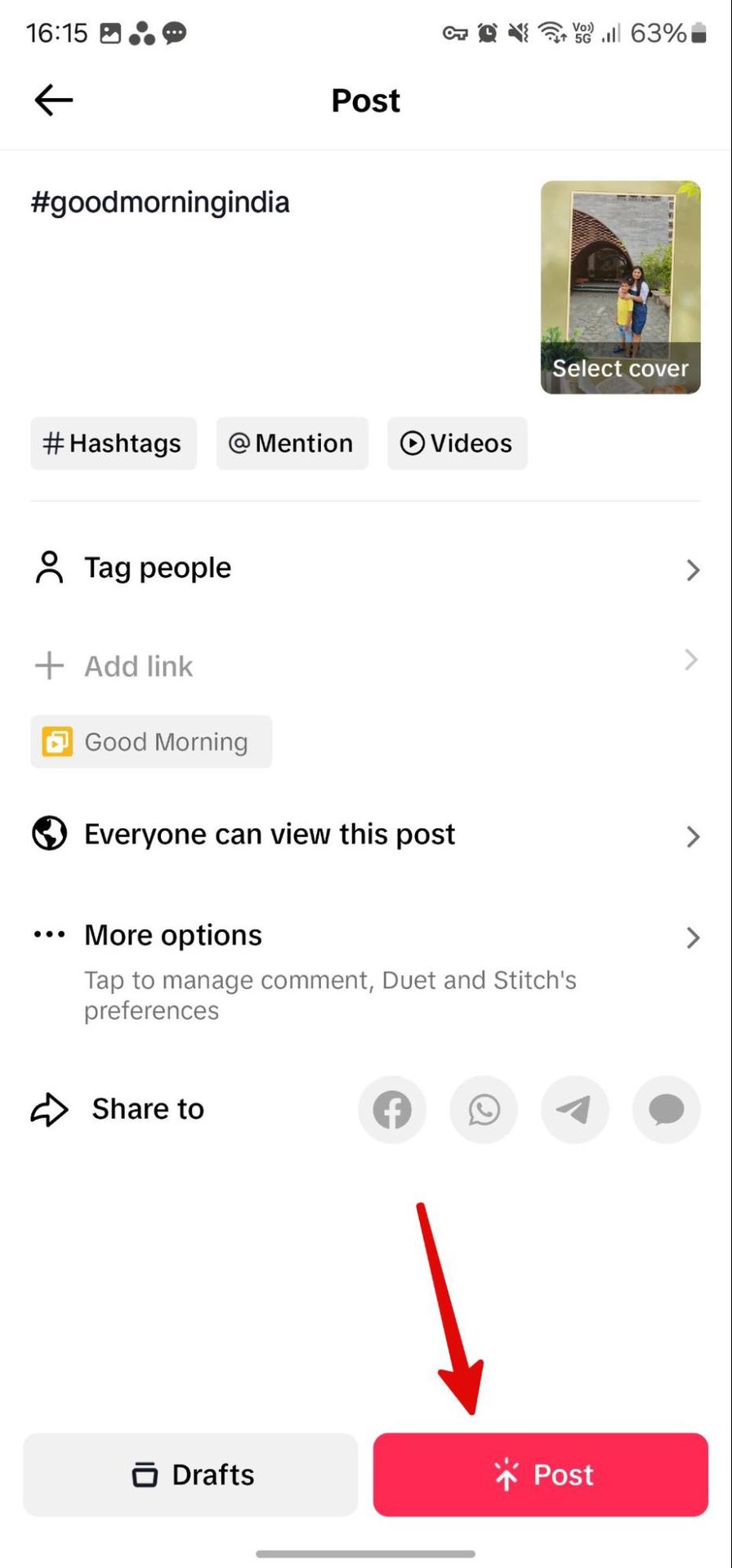The height and width of the screenshot is (1568, 732).
Task: Save the video to Drafts
Action: coord(190,1475)
